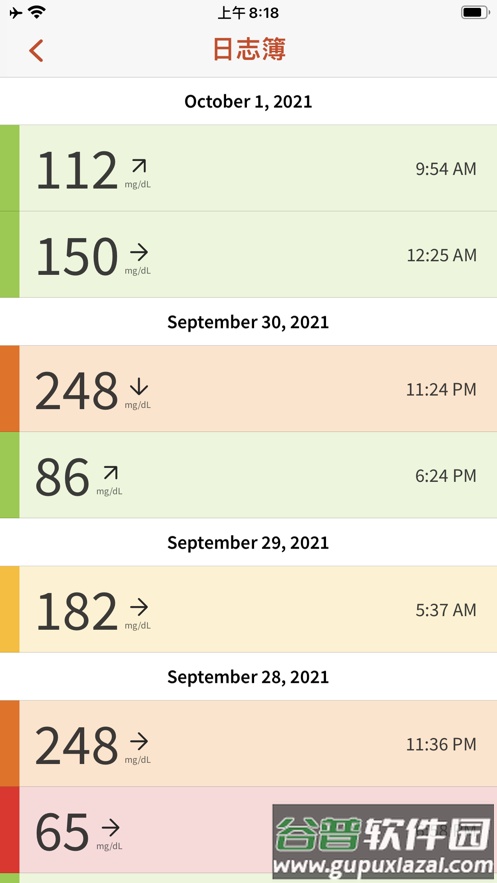Open the 112 mg/dL entry at 9:54 AM
The width and height of the screenshot is (497, 883).
click(x=248, y=168)
